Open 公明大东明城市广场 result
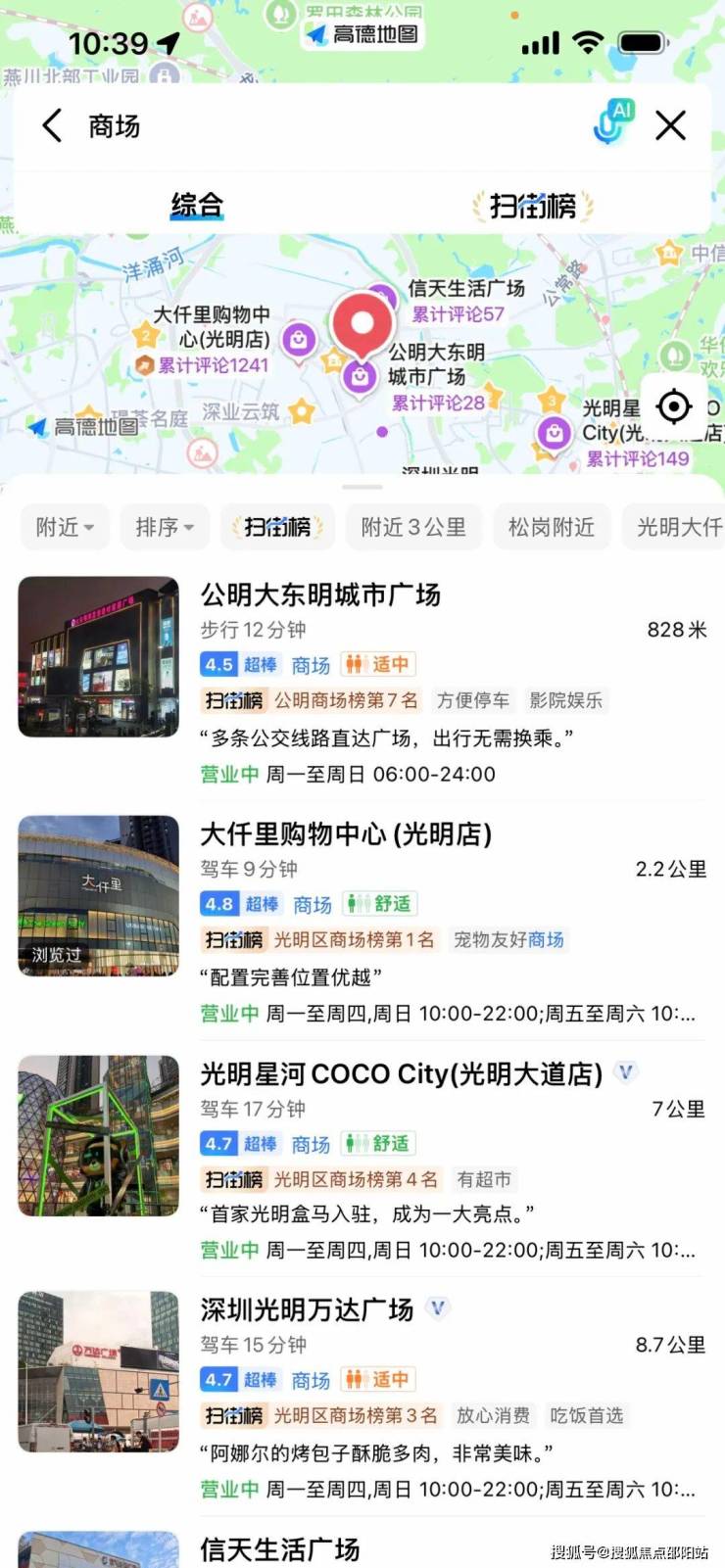This screenshot has width=725, height=1568. click(320, 594)
